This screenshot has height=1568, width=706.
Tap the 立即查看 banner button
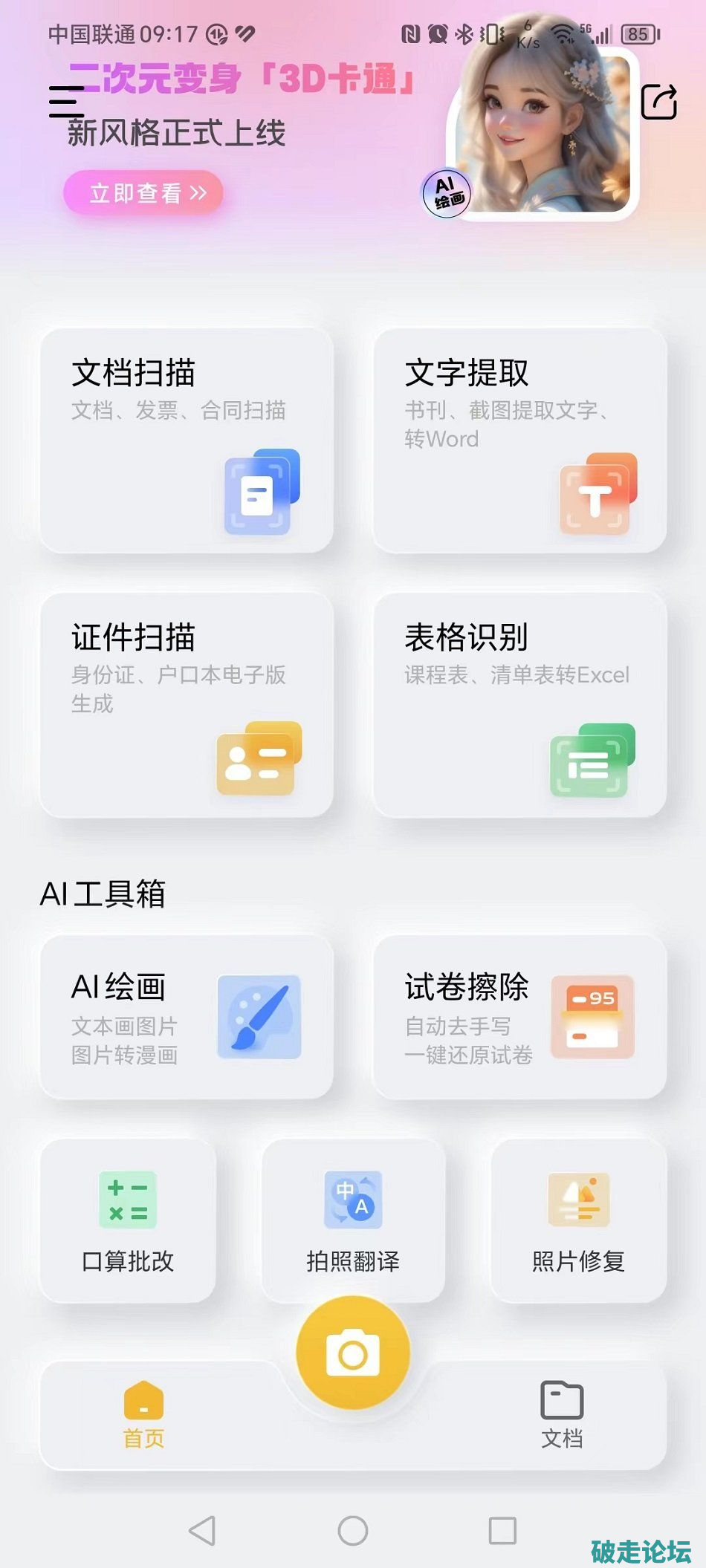(x=143, y=193)
